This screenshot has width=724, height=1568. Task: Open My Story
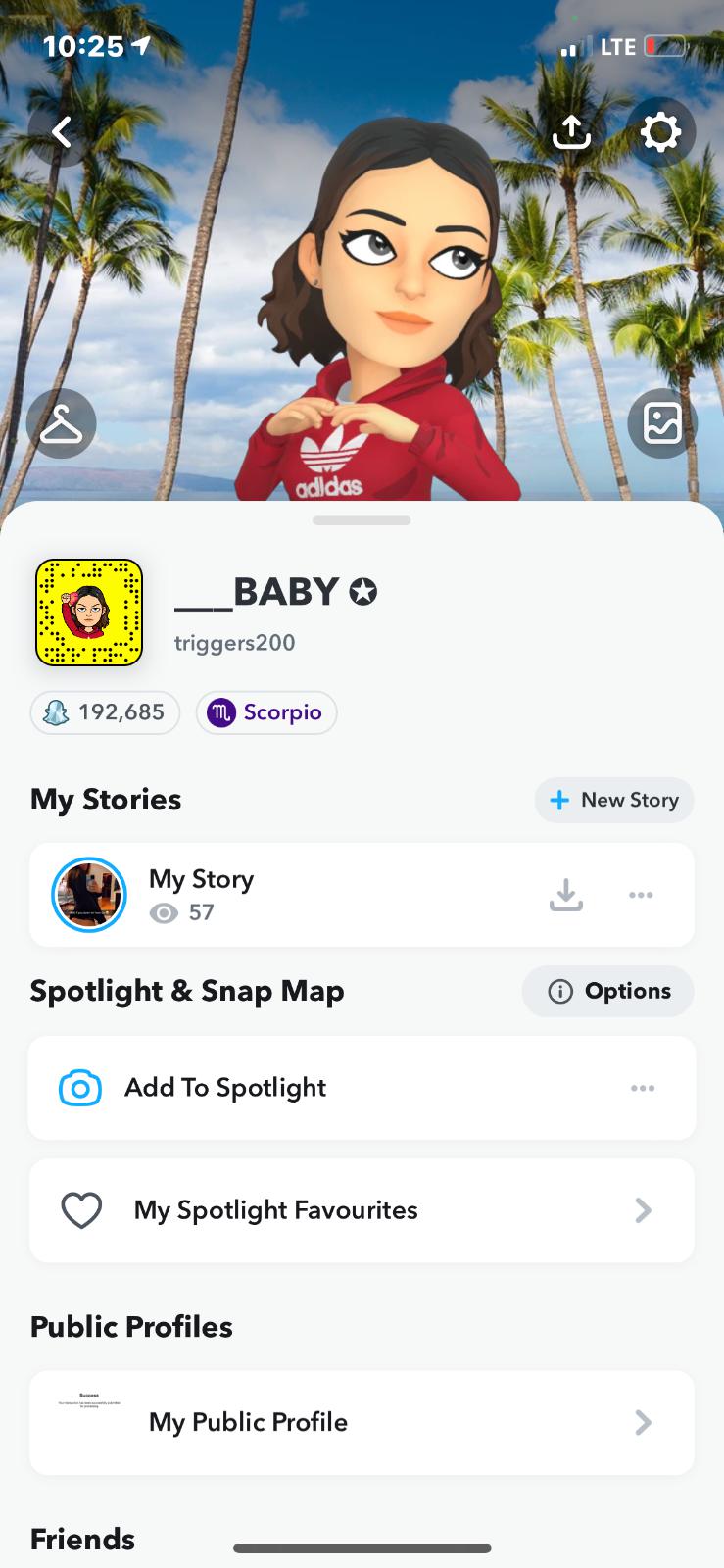201,894
